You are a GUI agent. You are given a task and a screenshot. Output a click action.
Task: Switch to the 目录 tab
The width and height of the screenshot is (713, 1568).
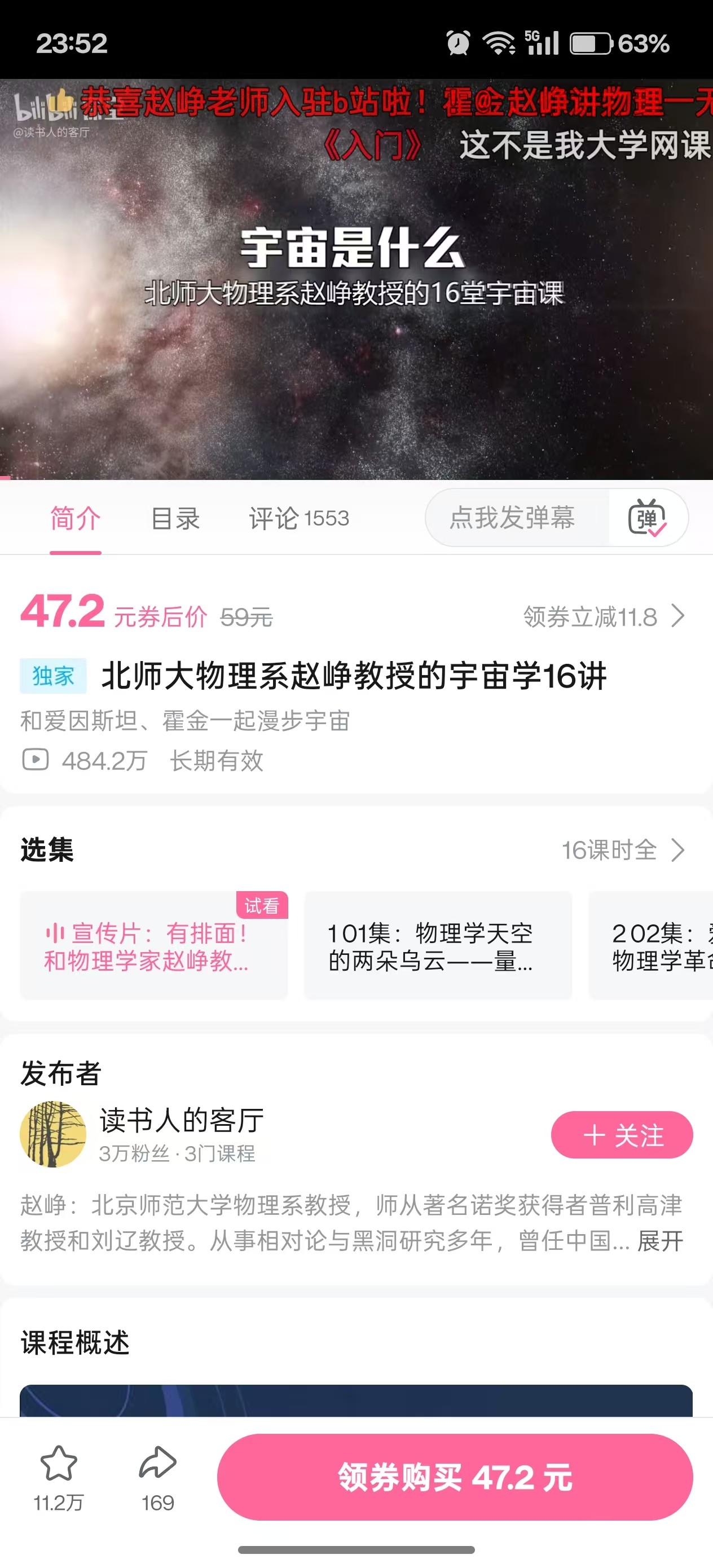pyautogui.click(x=175, y=518)
